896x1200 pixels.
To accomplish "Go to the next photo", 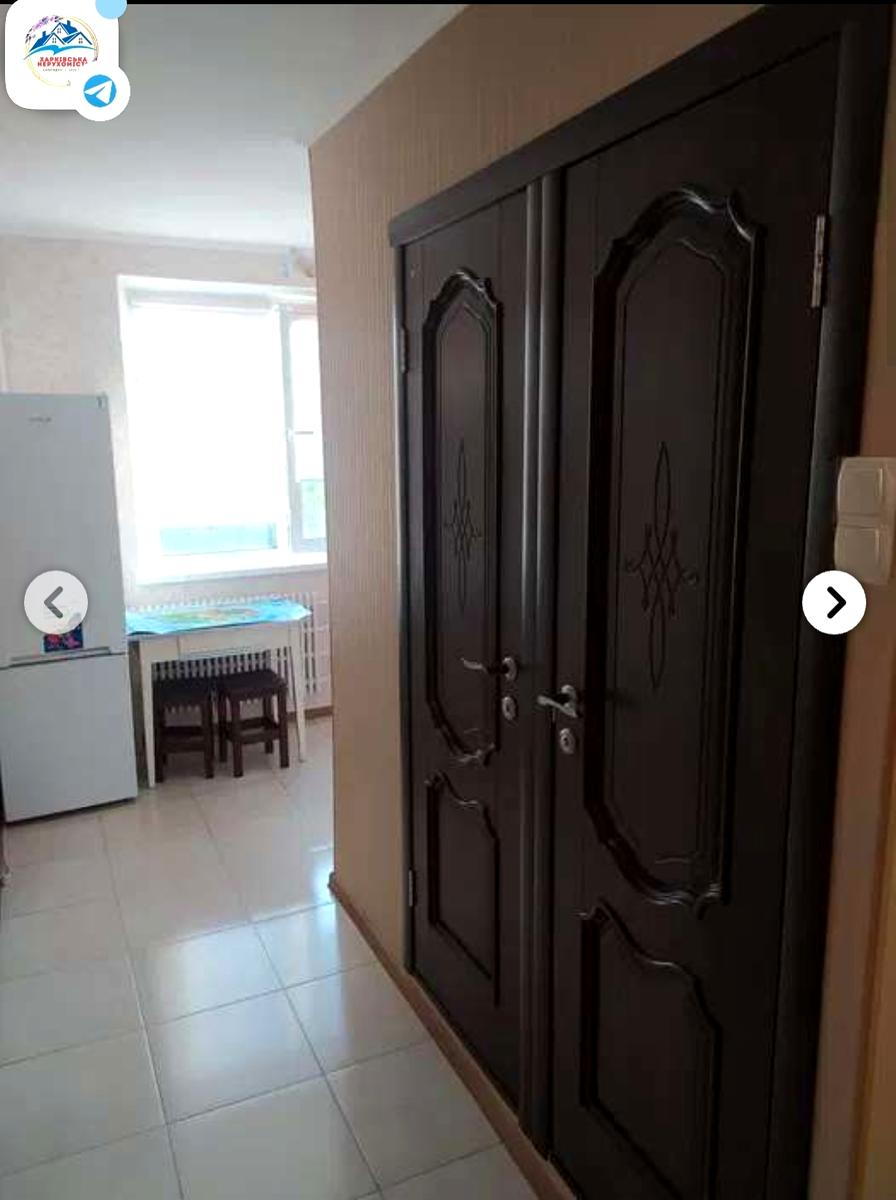I will point(833,602).
